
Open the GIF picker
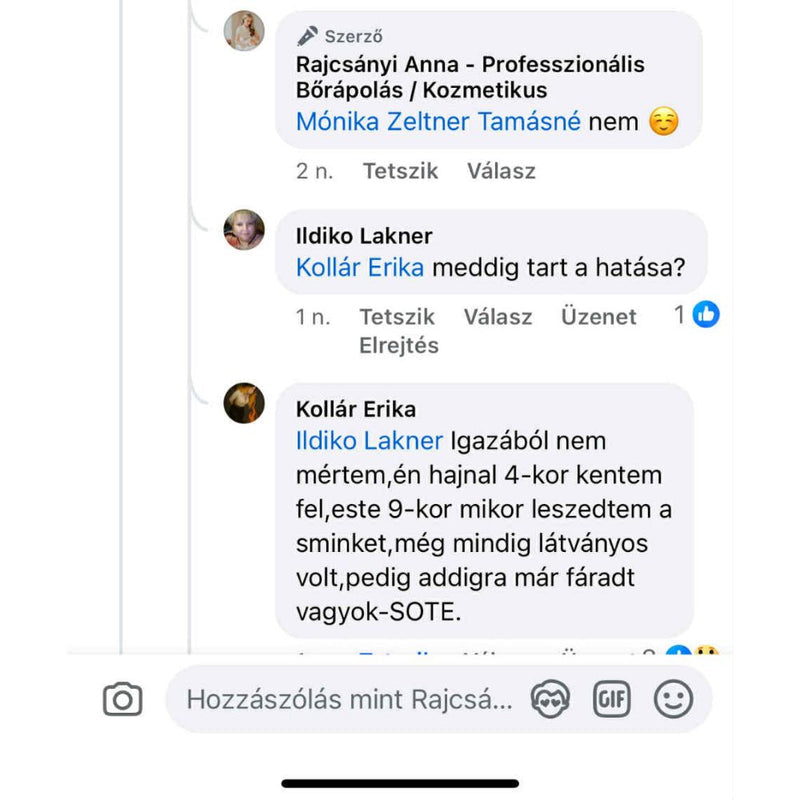tap(612, 699)
